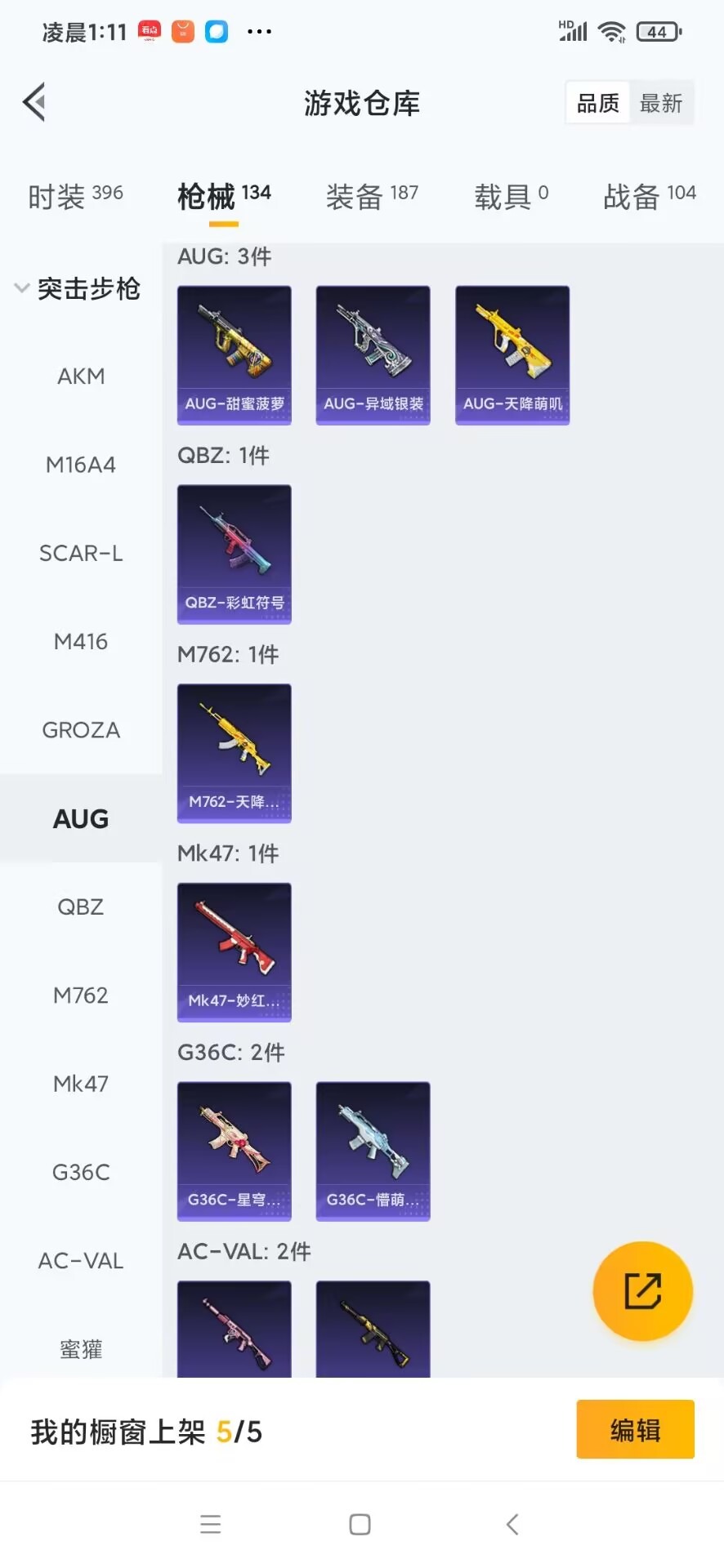
Task: Open the Mk47-妙红 skin card
Action: (x=235, y=952)
